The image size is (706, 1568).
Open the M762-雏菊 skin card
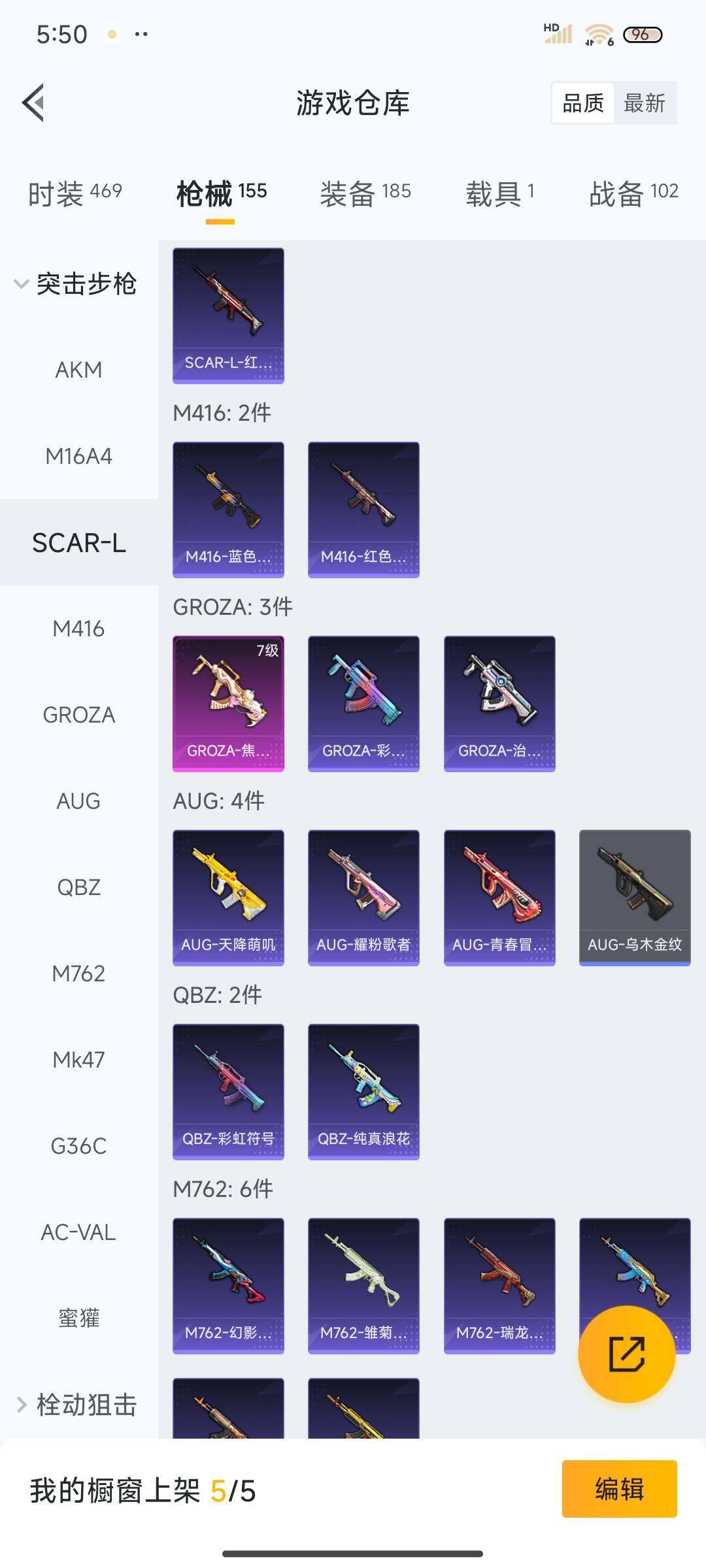click(x=363, y=1285)
